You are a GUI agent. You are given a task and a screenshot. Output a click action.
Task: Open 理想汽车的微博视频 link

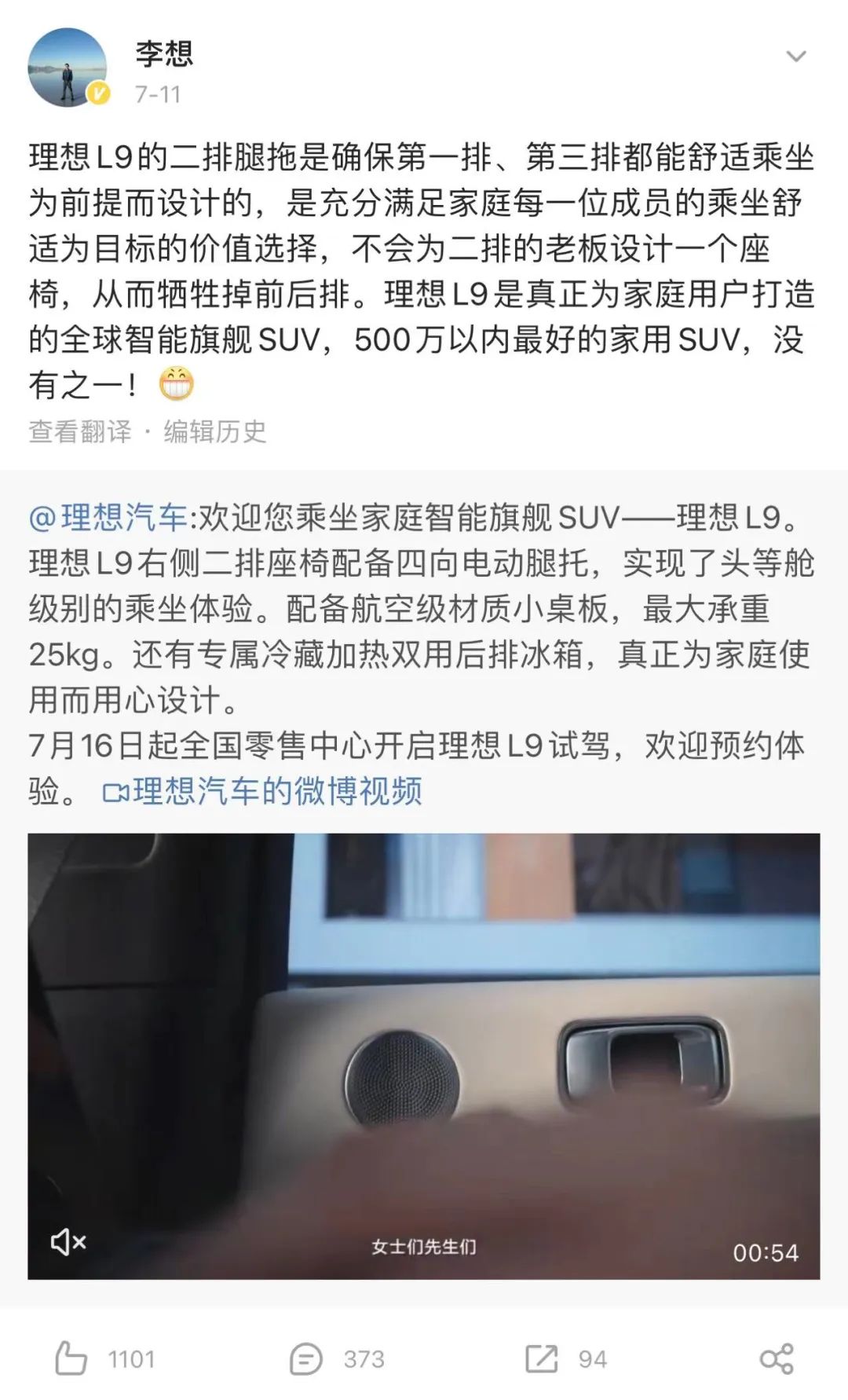coord(263,791)
